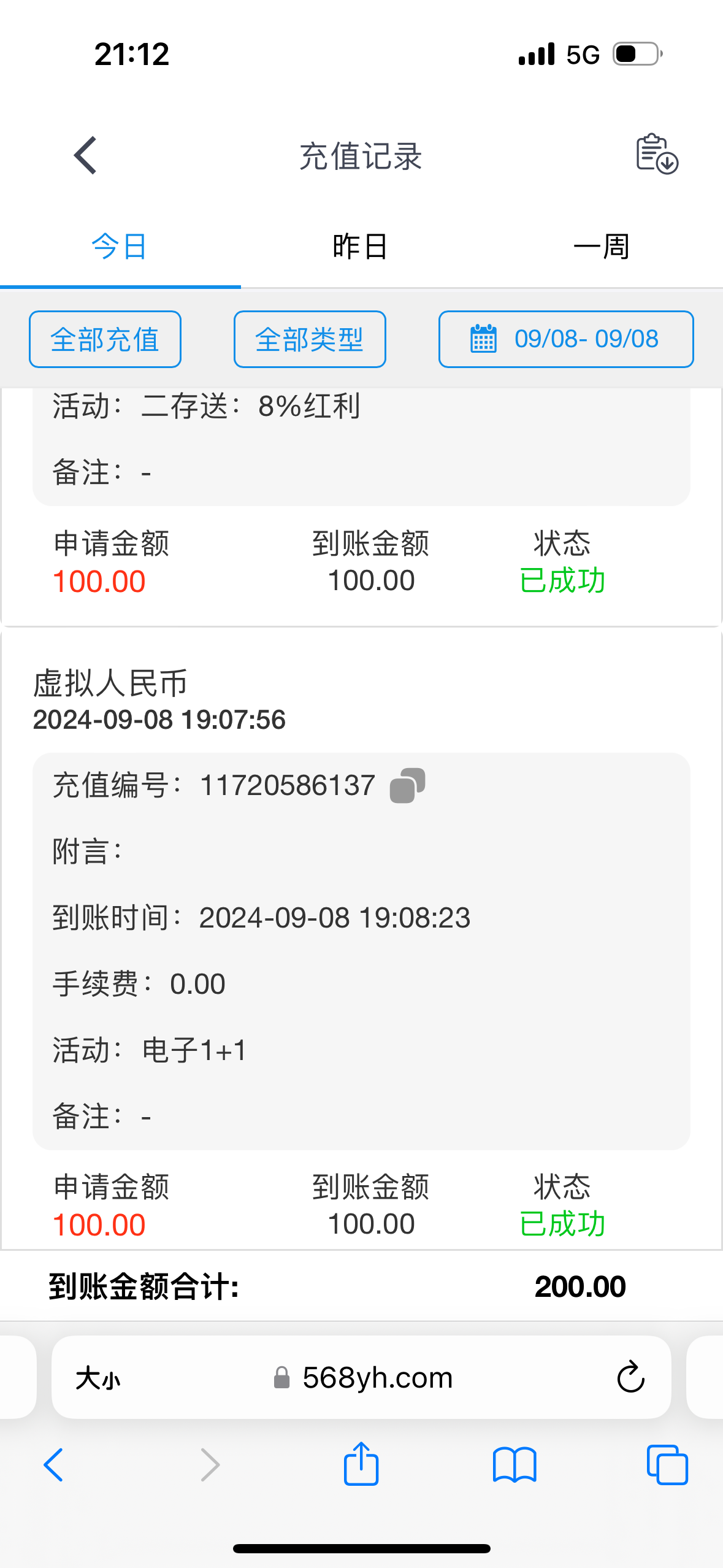Open the download records icon

pyautogui.click(x=656, y=154)
